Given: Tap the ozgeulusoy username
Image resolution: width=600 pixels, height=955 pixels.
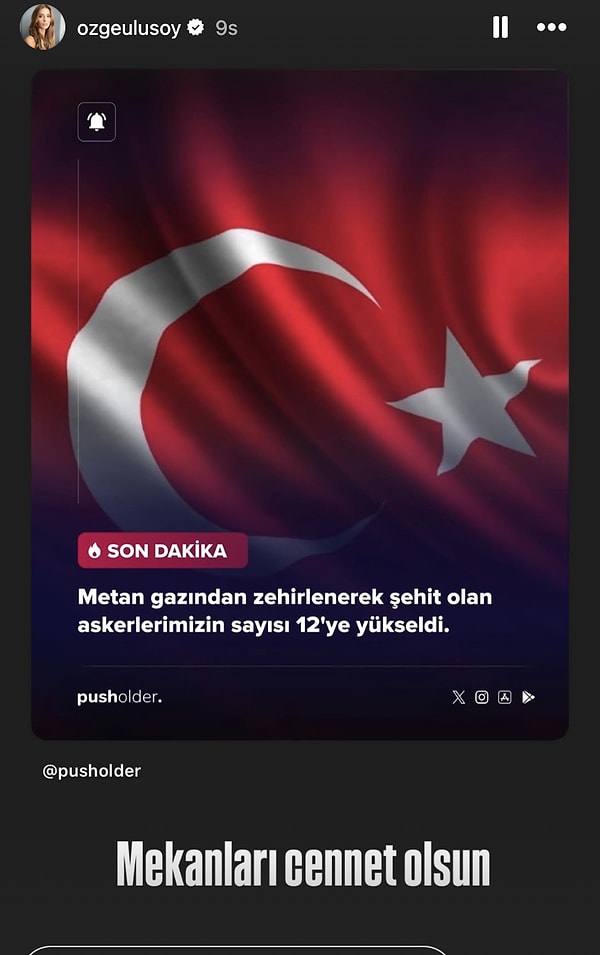Looking at the screenshot, I should click(x=128, y=28).
